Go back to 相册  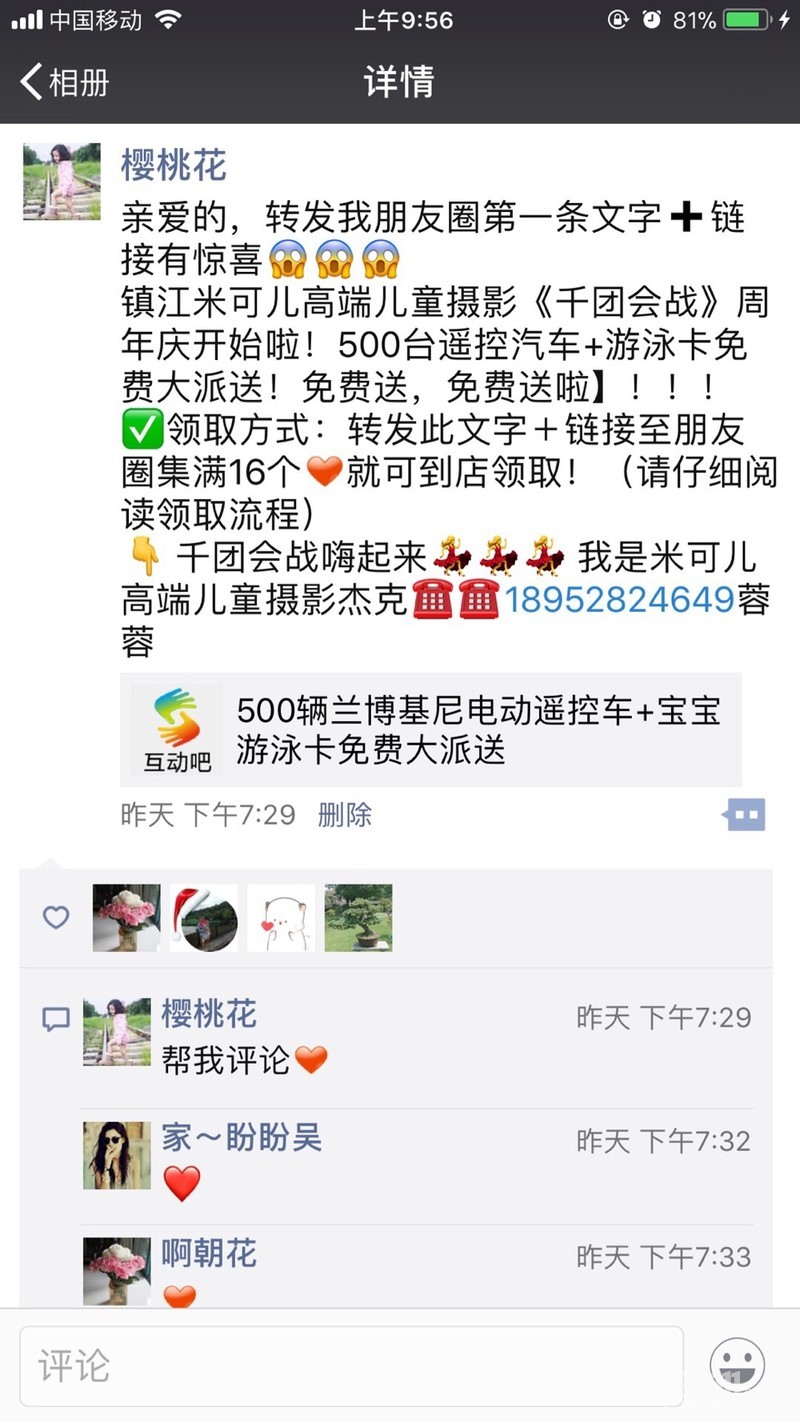65,82
